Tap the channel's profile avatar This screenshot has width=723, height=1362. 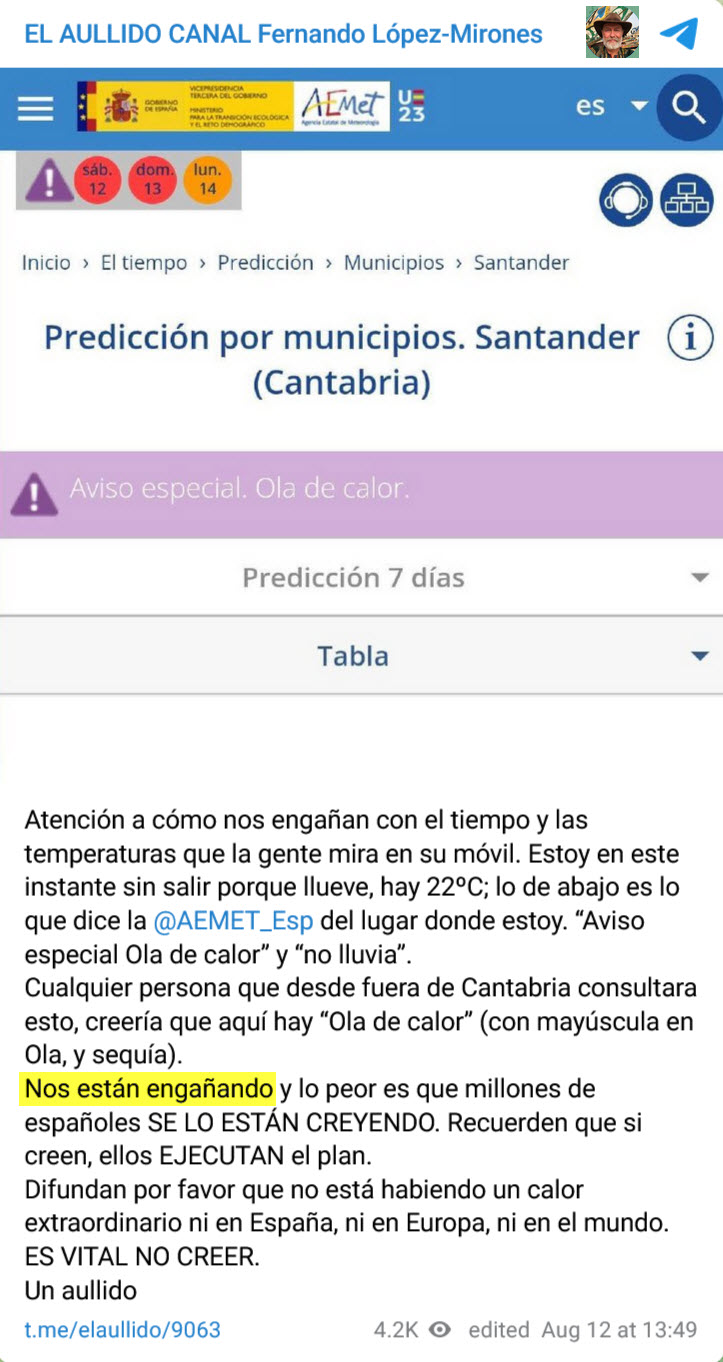click(612, 33)
